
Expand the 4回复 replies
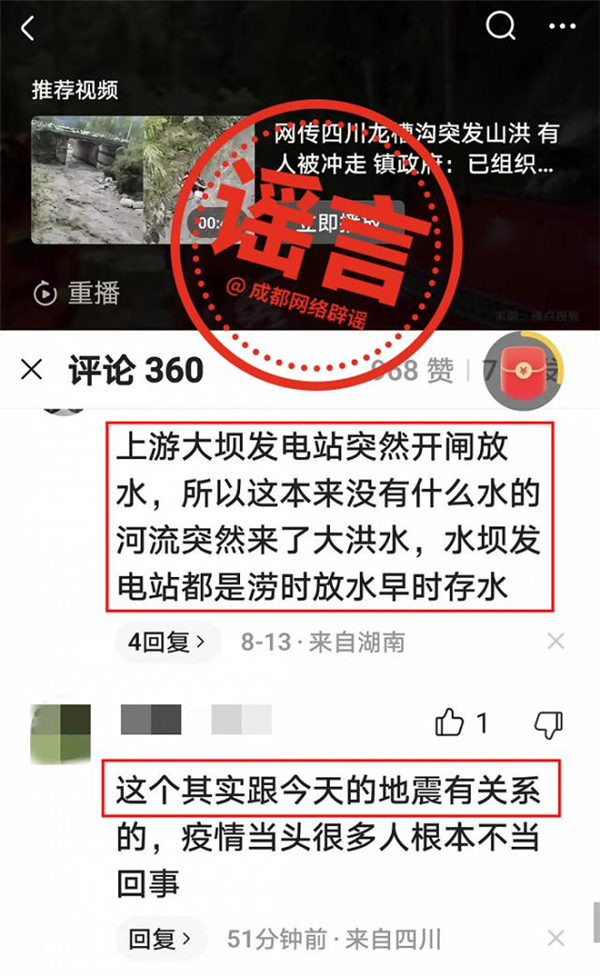click(x=166, y=642)
